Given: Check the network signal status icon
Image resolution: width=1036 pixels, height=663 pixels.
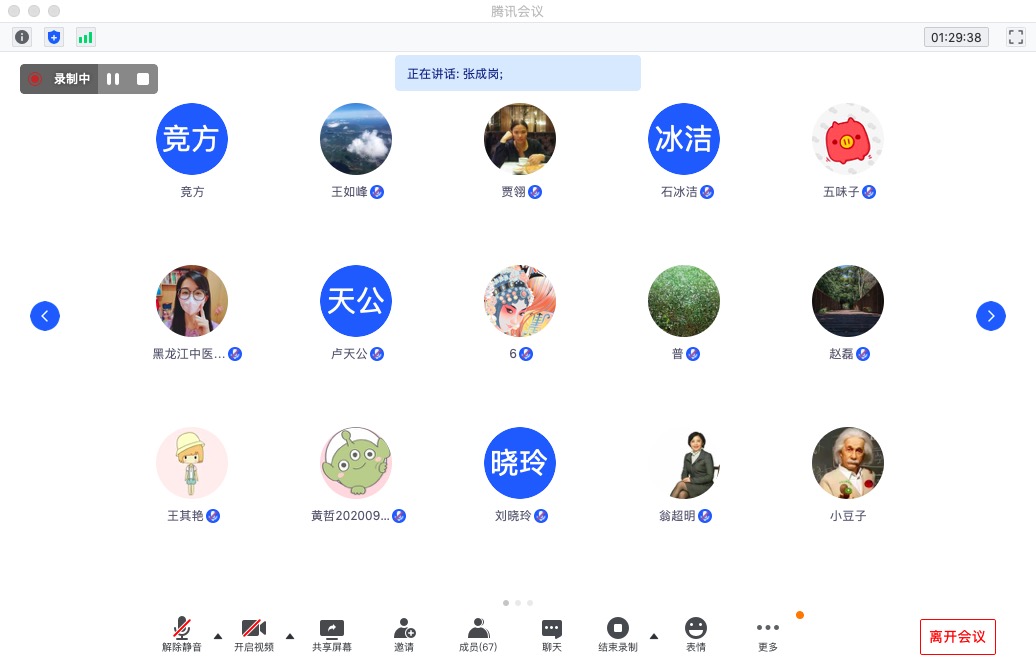Looking at the screenshot, I should 86,37.
